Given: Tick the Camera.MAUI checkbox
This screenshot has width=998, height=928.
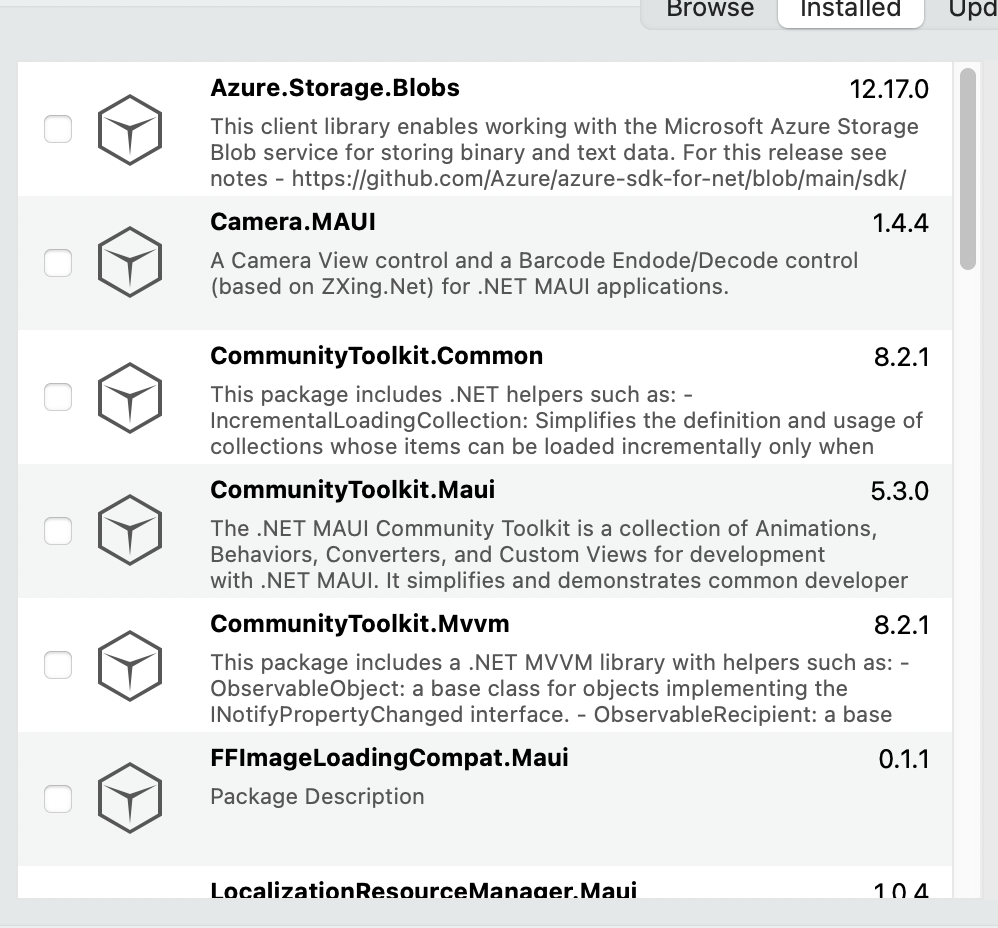Looking at the screenshot, I should 58,263.
